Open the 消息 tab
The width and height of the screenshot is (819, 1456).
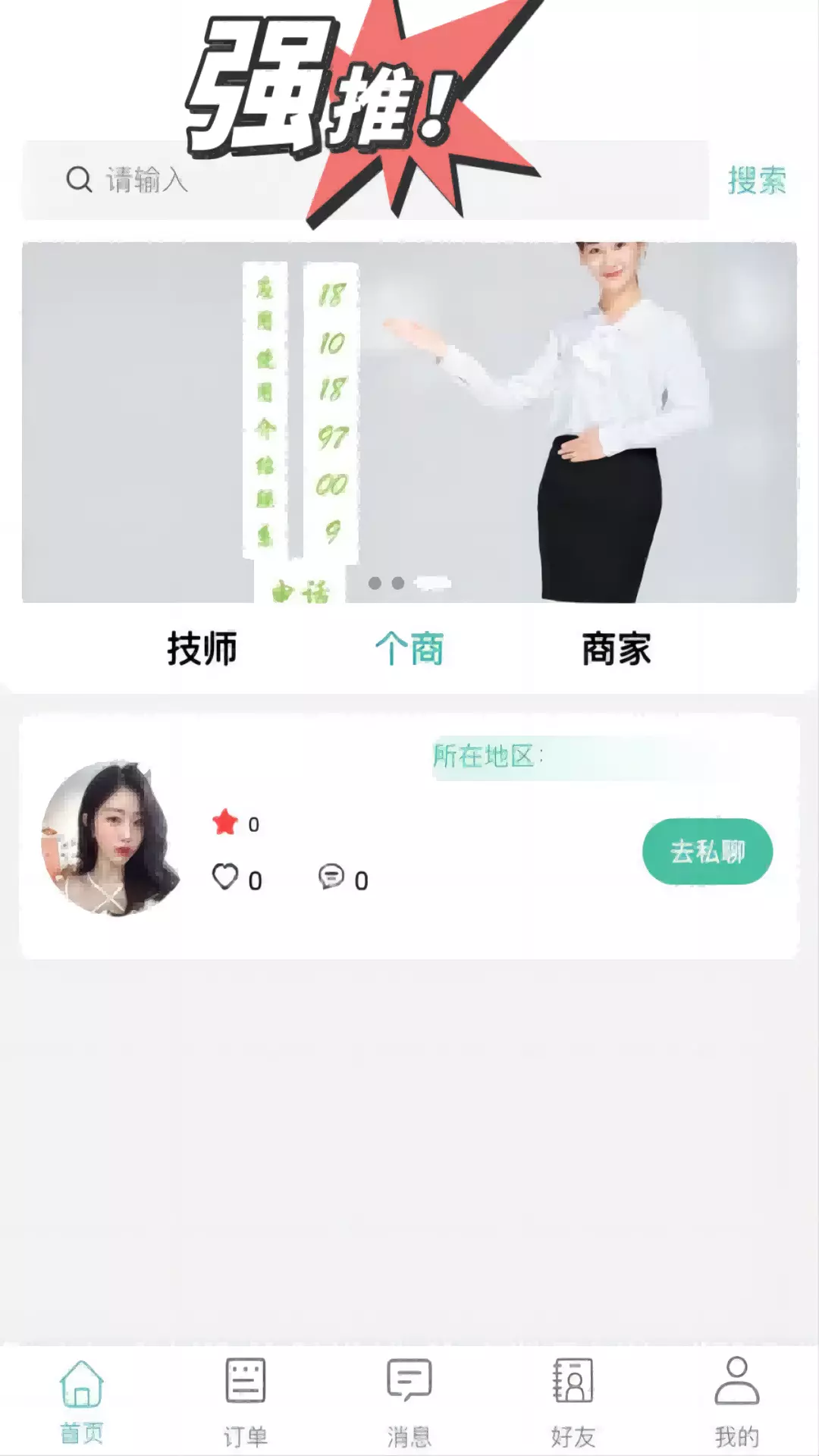pos(409,1401)
